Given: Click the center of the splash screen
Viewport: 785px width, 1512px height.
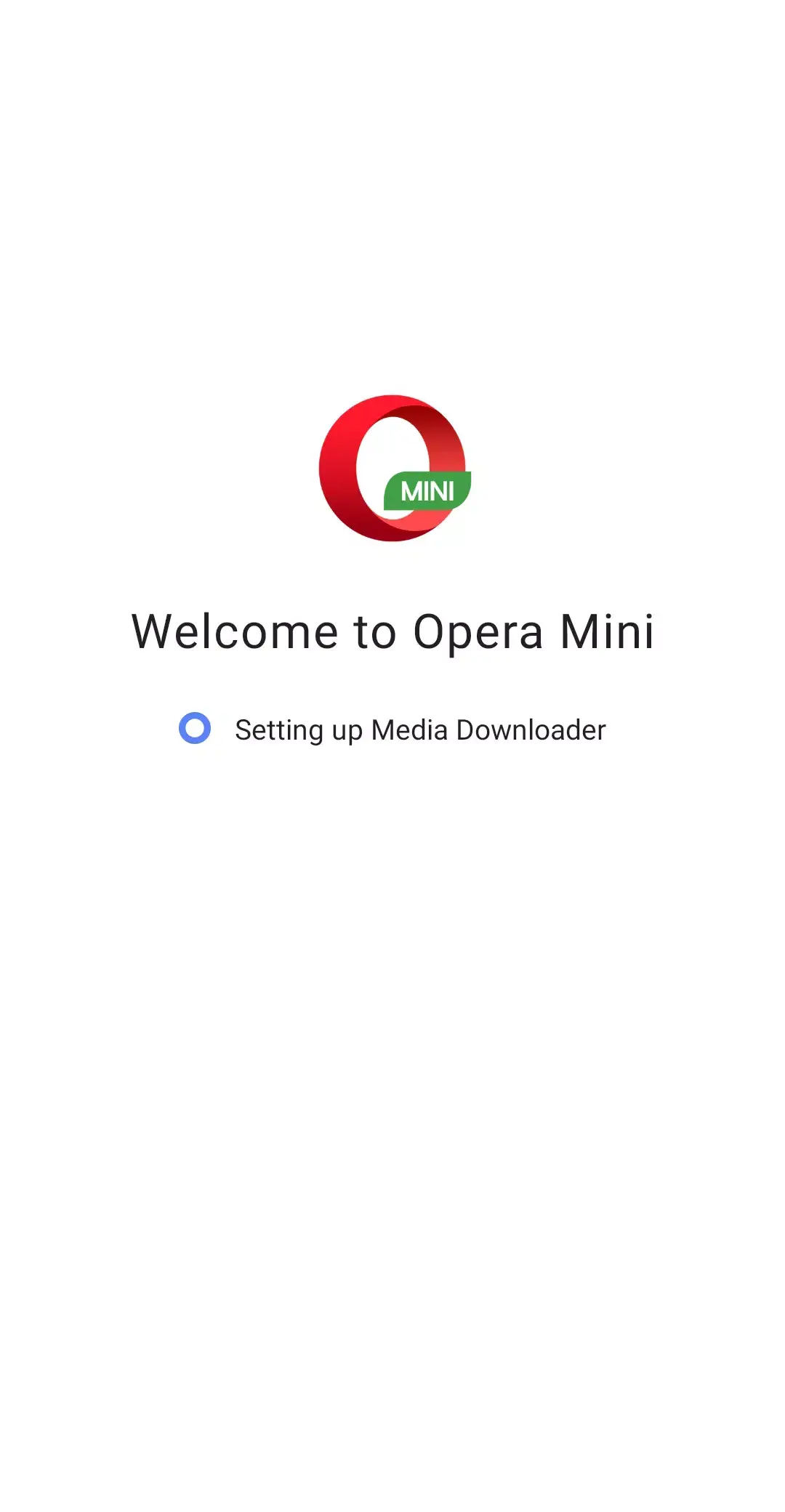Looking at the screenshot, I should (392, 756).
